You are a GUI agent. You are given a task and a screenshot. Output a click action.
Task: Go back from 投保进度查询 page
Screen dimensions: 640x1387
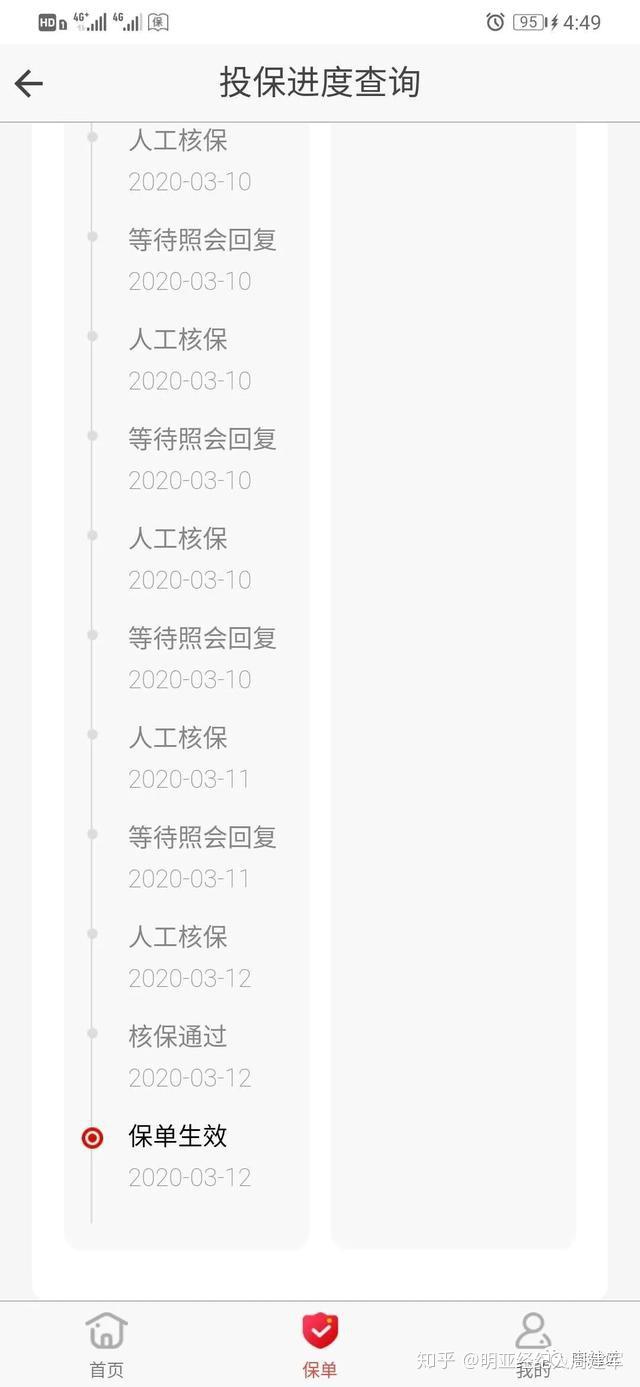[x=29, y=83]
